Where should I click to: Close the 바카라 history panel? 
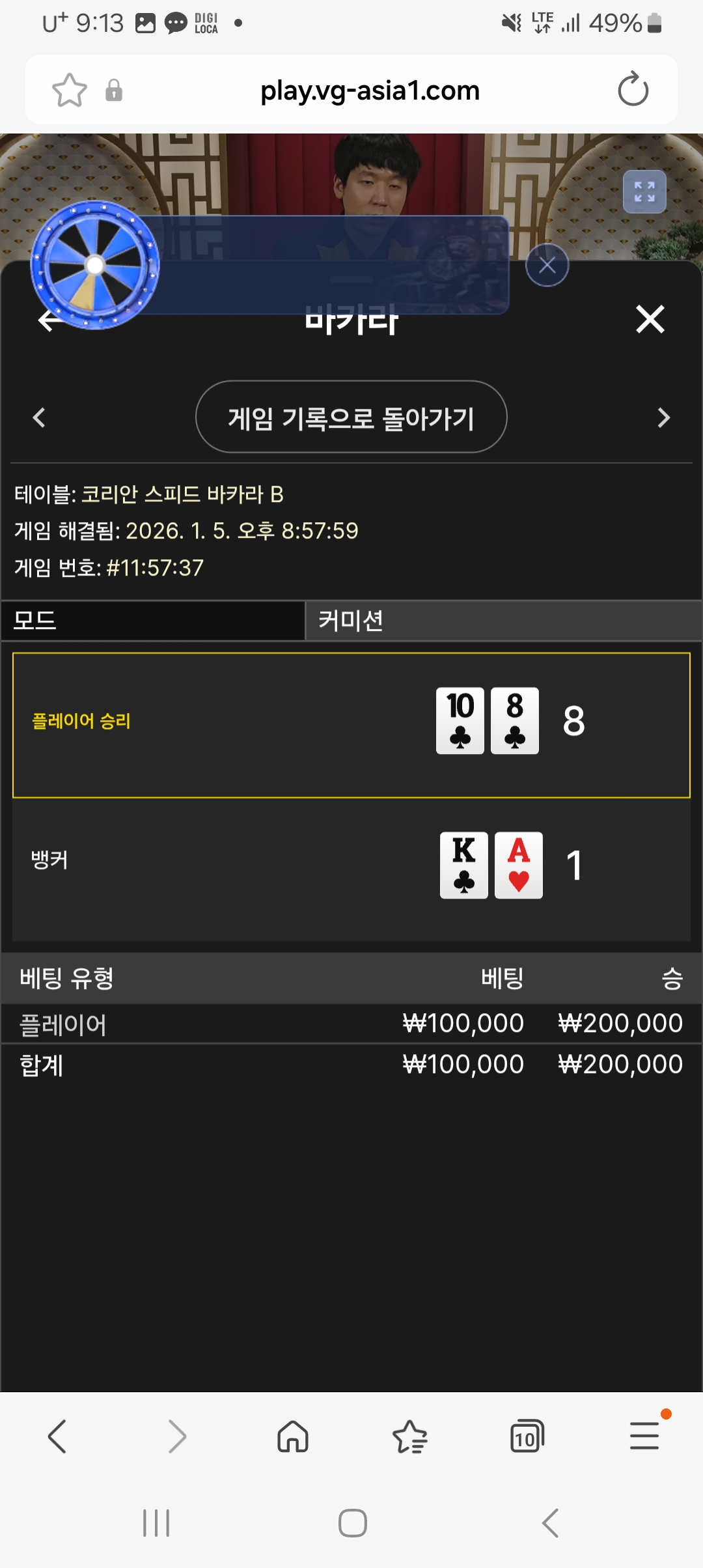pos(650,319)
